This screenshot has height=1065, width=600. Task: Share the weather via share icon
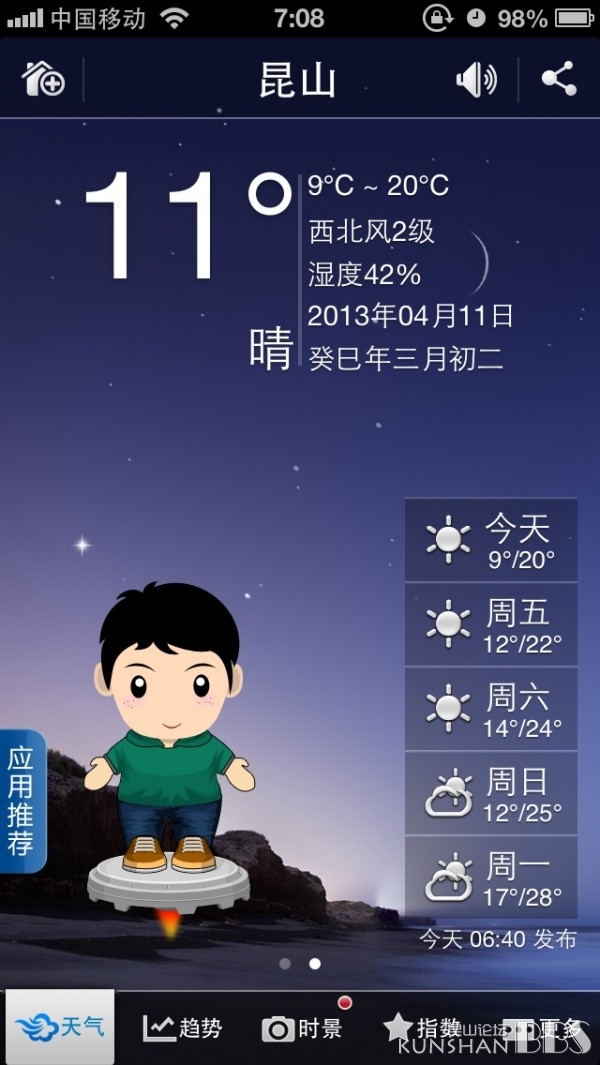[x=559, y=79]
